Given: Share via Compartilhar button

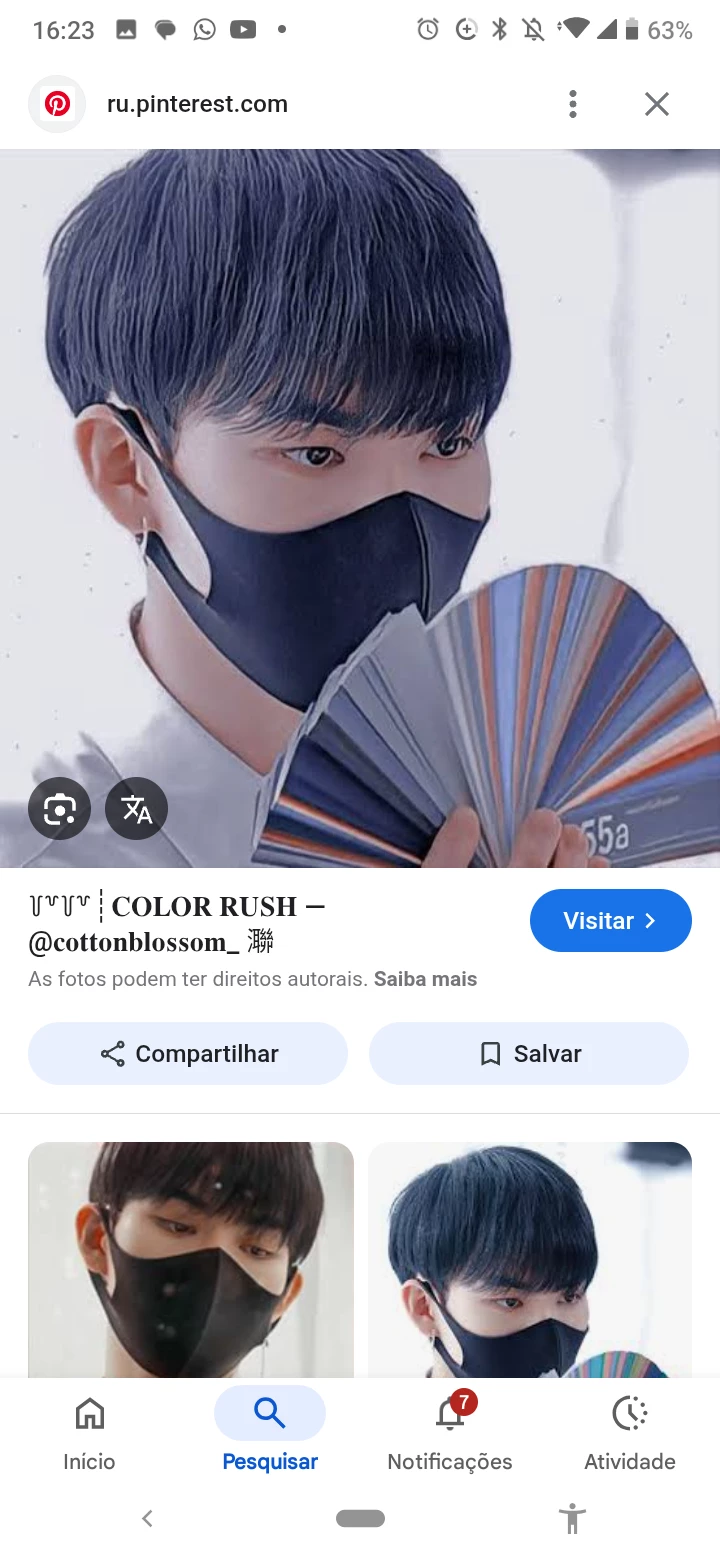Looking at the screenshot, I should click(x=188, y=1053).
